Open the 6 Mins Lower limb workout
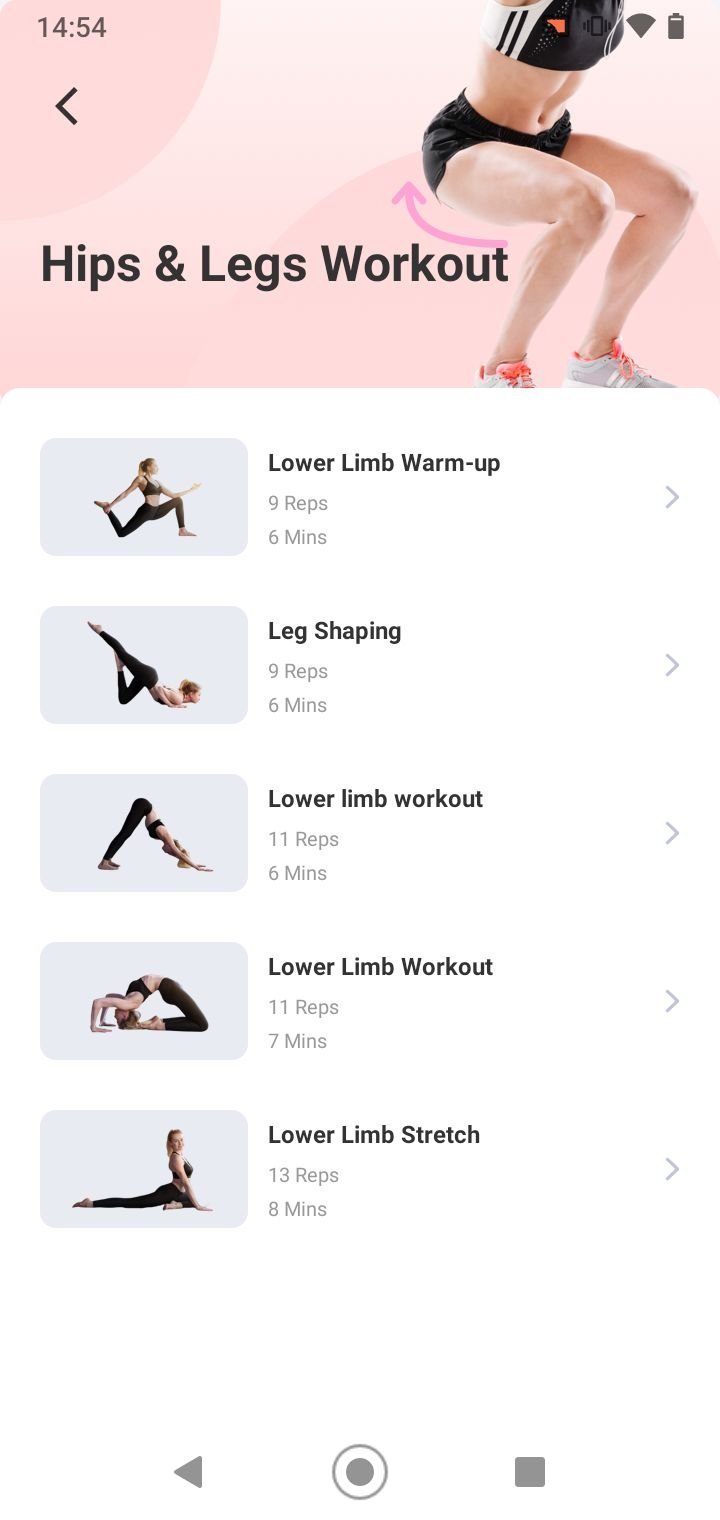720x1520 pixels. pyautogui.click(x=360, y=833)
